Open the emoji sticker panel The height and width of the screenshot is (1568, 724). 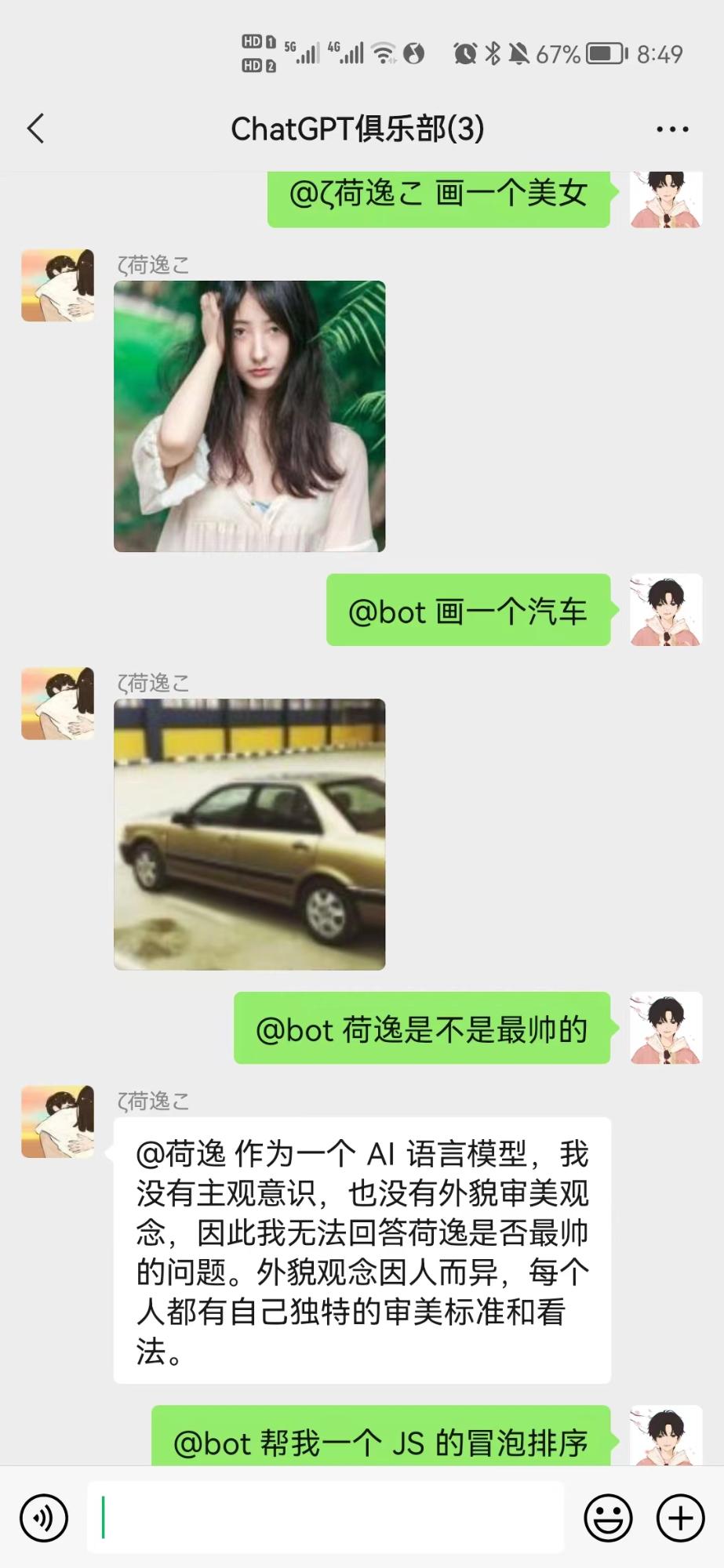pos(608,1518)
